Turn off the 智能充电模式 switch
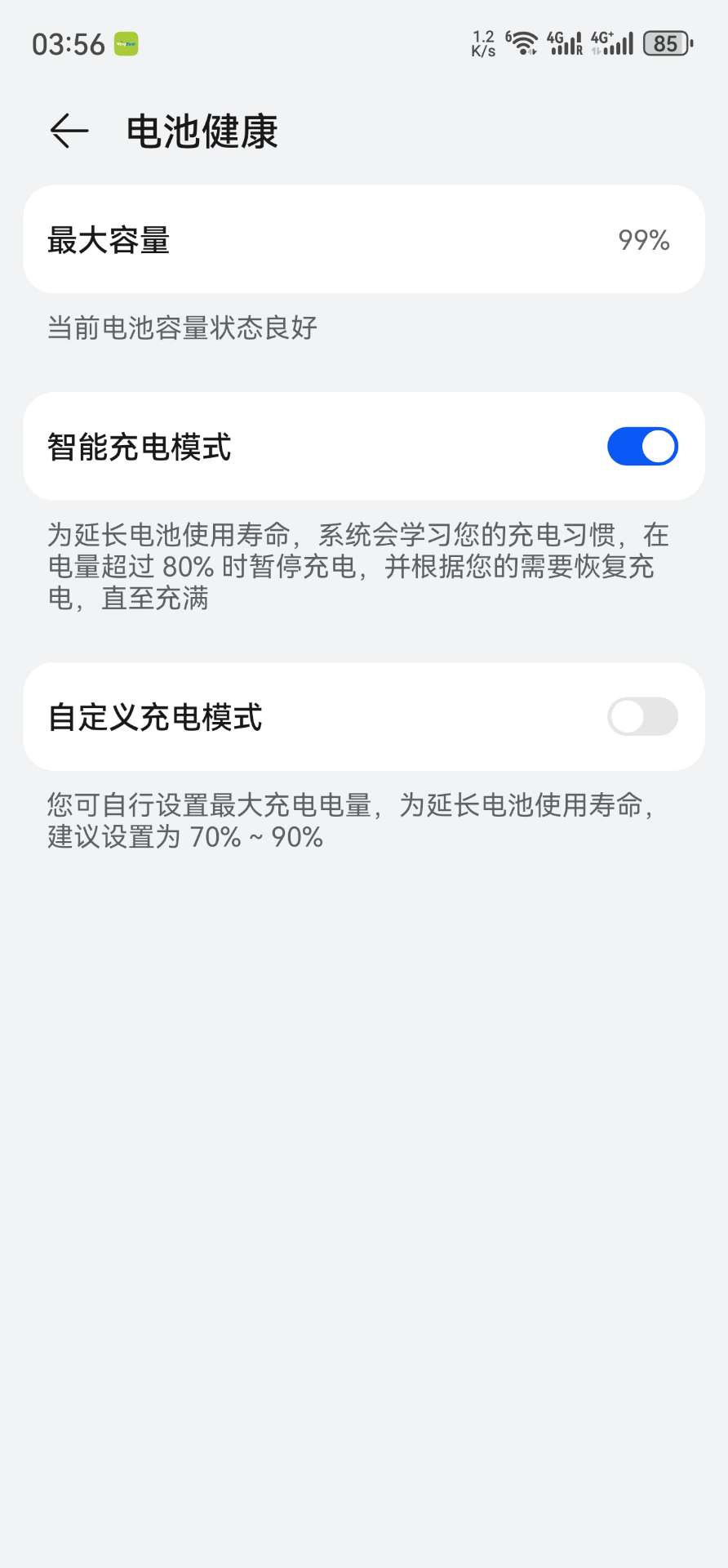This screenshot has width=728, height=1568. pyautogui.click(x=642, y=447)
